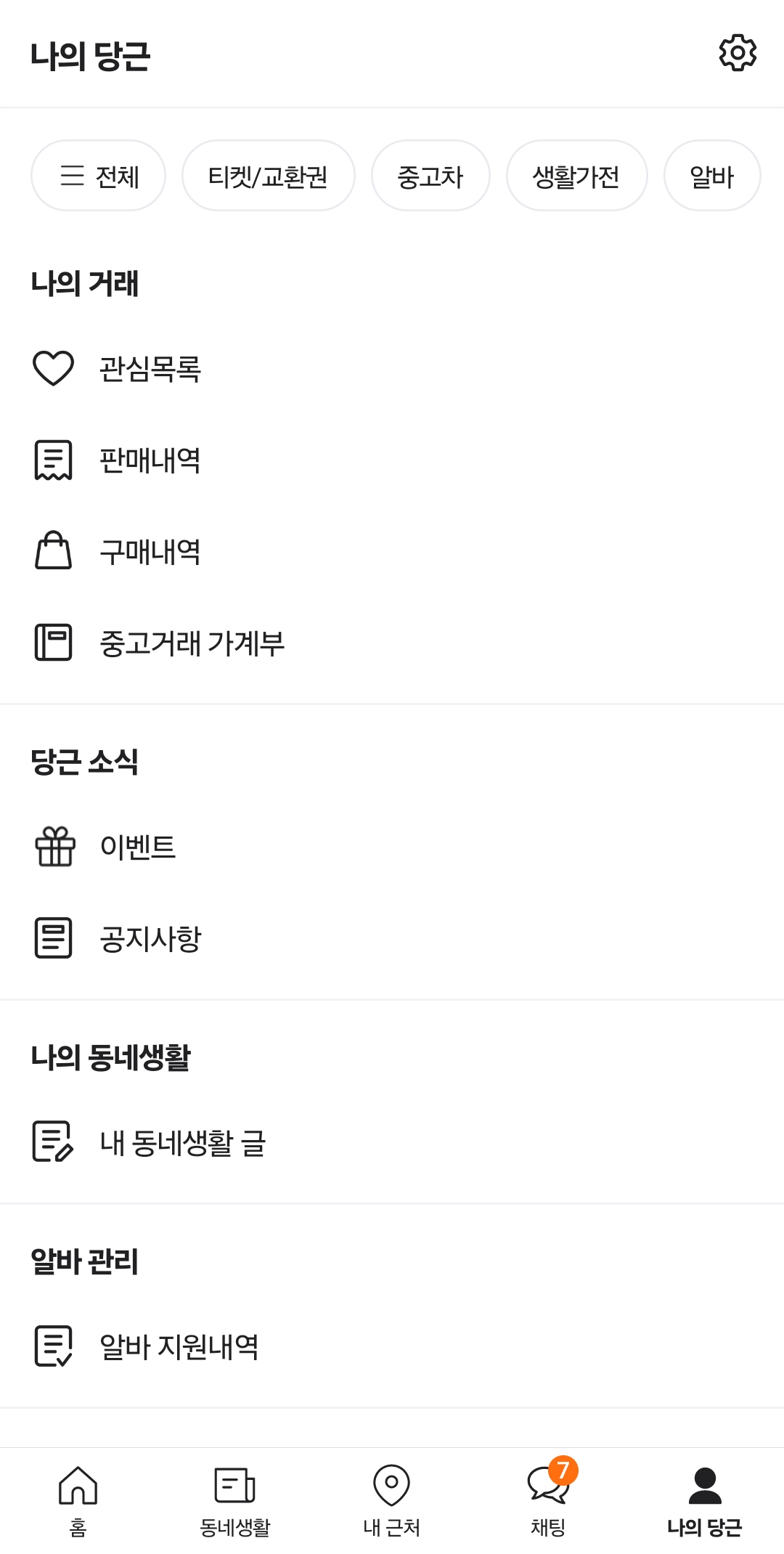Open 이벤트 events
Screen dimensions: 784x1554
click(138, 847)
